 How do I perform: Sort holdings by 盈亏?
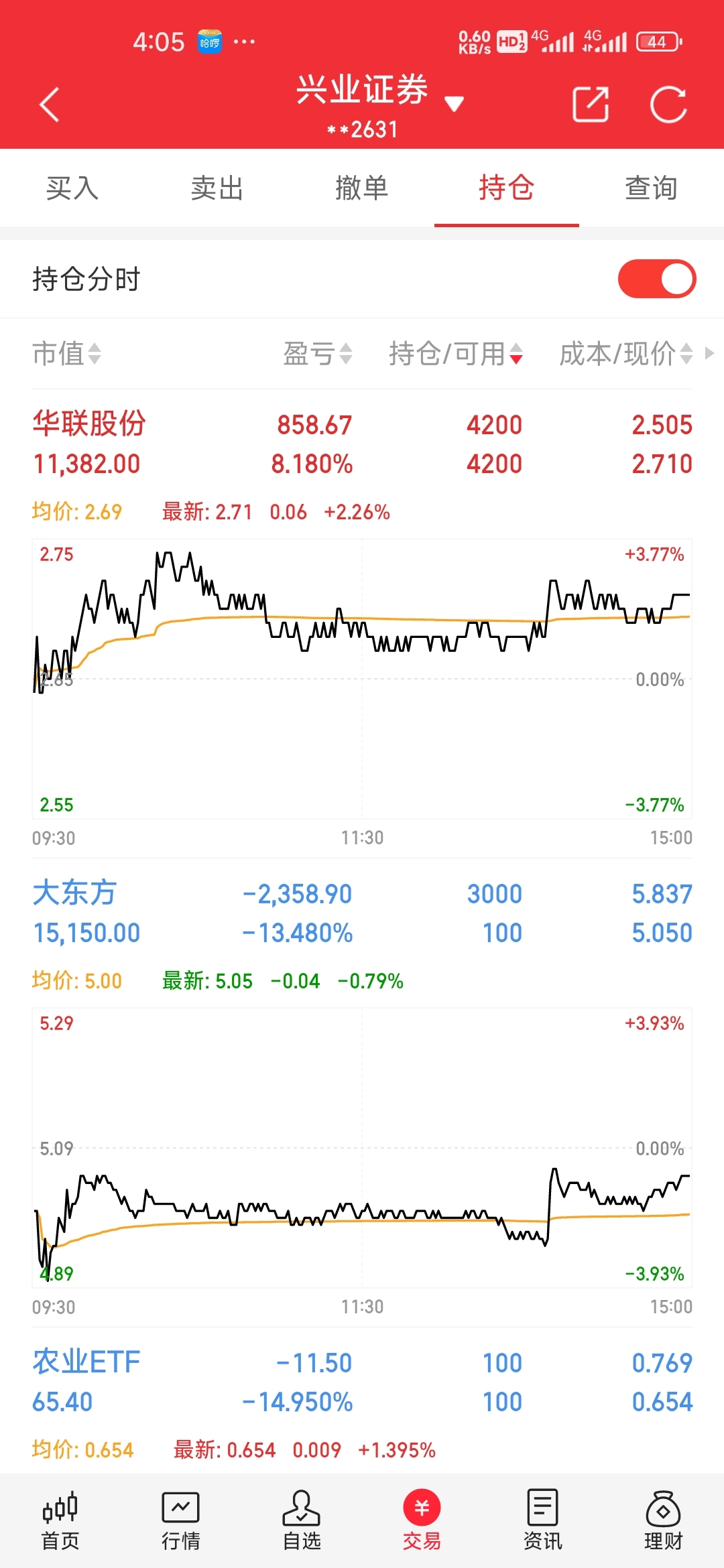(x=317, y=354)
